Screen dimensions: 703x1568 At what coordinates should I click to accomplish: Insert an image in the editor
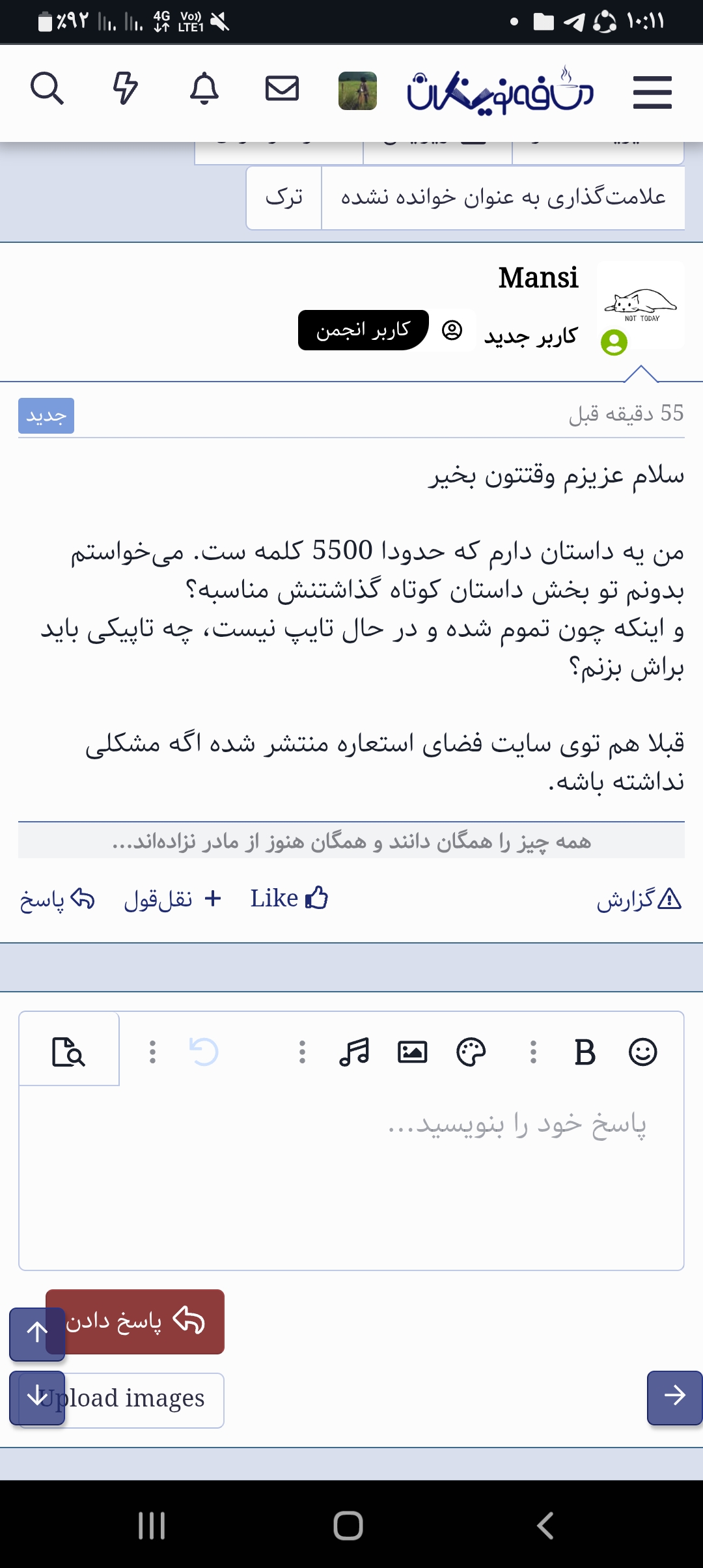412,1052
